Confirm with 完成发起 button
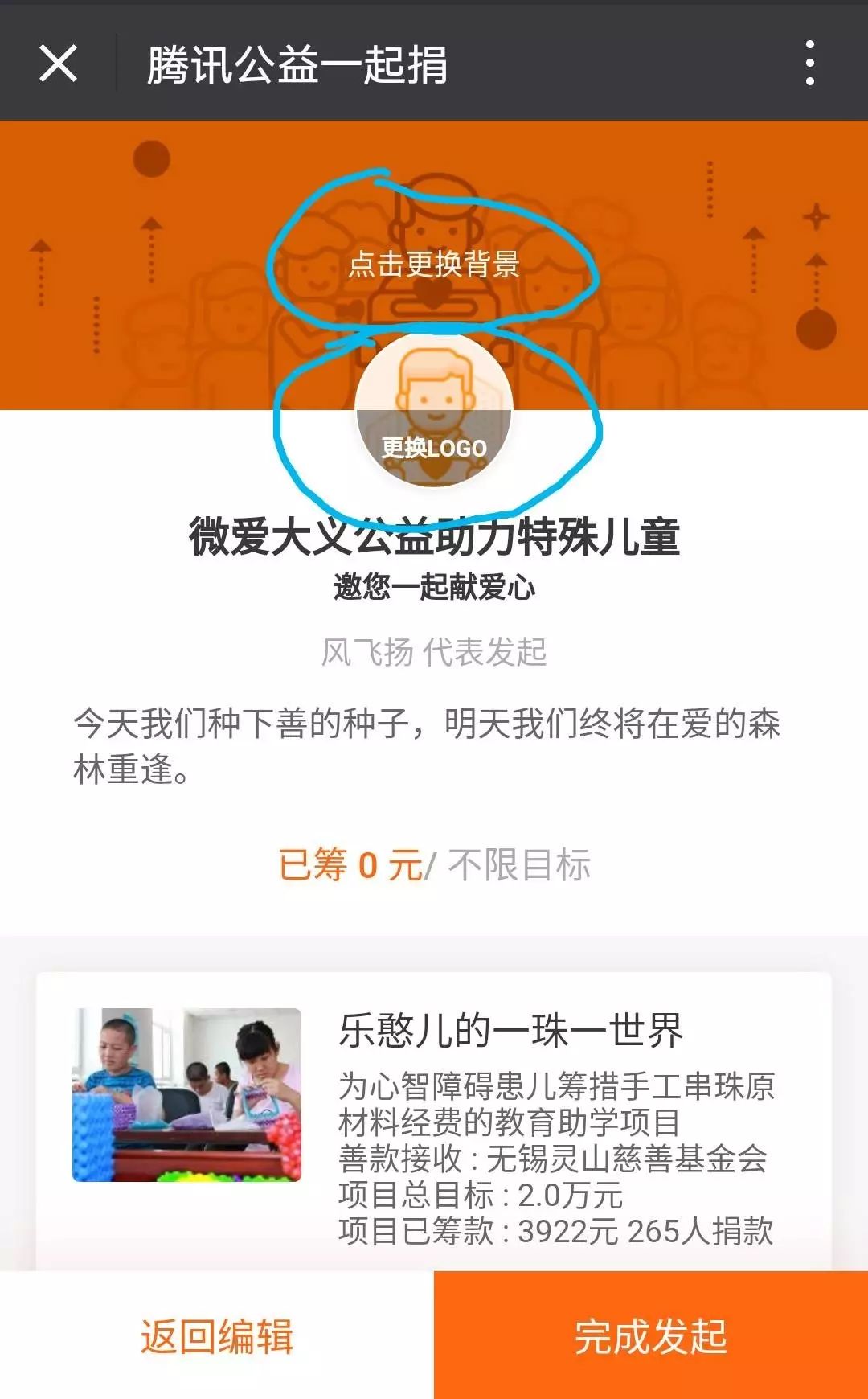The image size is (868, 1399). pos(651,1336)
